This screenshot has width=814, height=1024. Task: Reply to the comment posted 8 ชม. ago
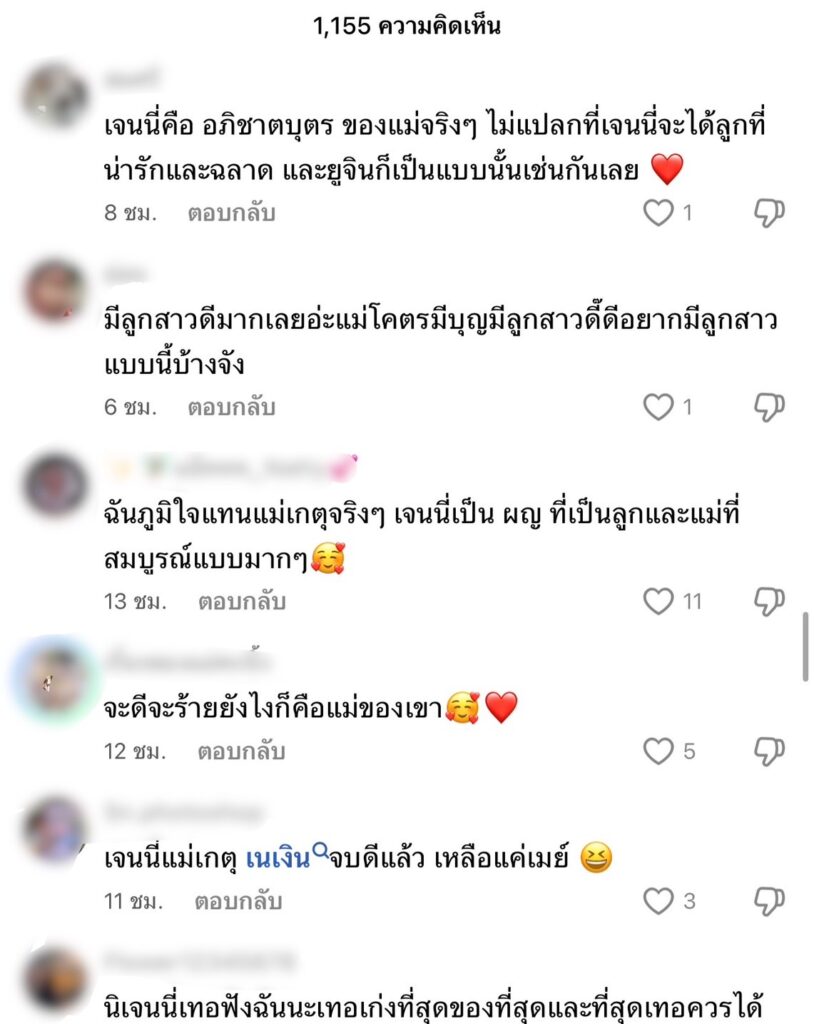(x=231, y=213)
